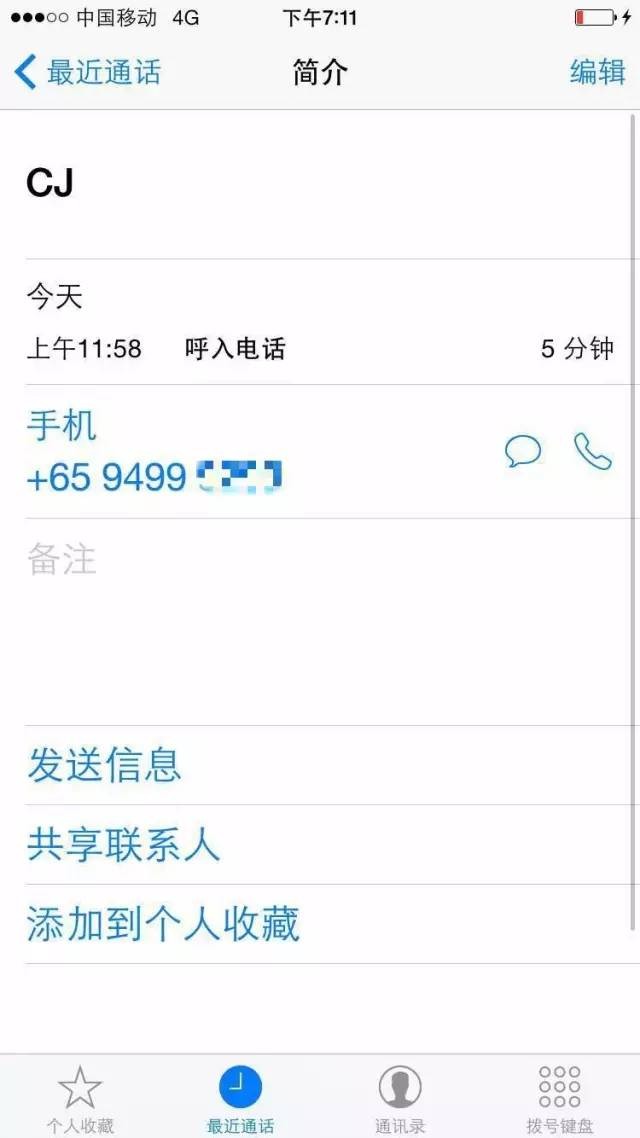This screenshot has width=640, height=1138.
Task: Tap 编辑 to edit contact CJ
Action: [597, 72]
